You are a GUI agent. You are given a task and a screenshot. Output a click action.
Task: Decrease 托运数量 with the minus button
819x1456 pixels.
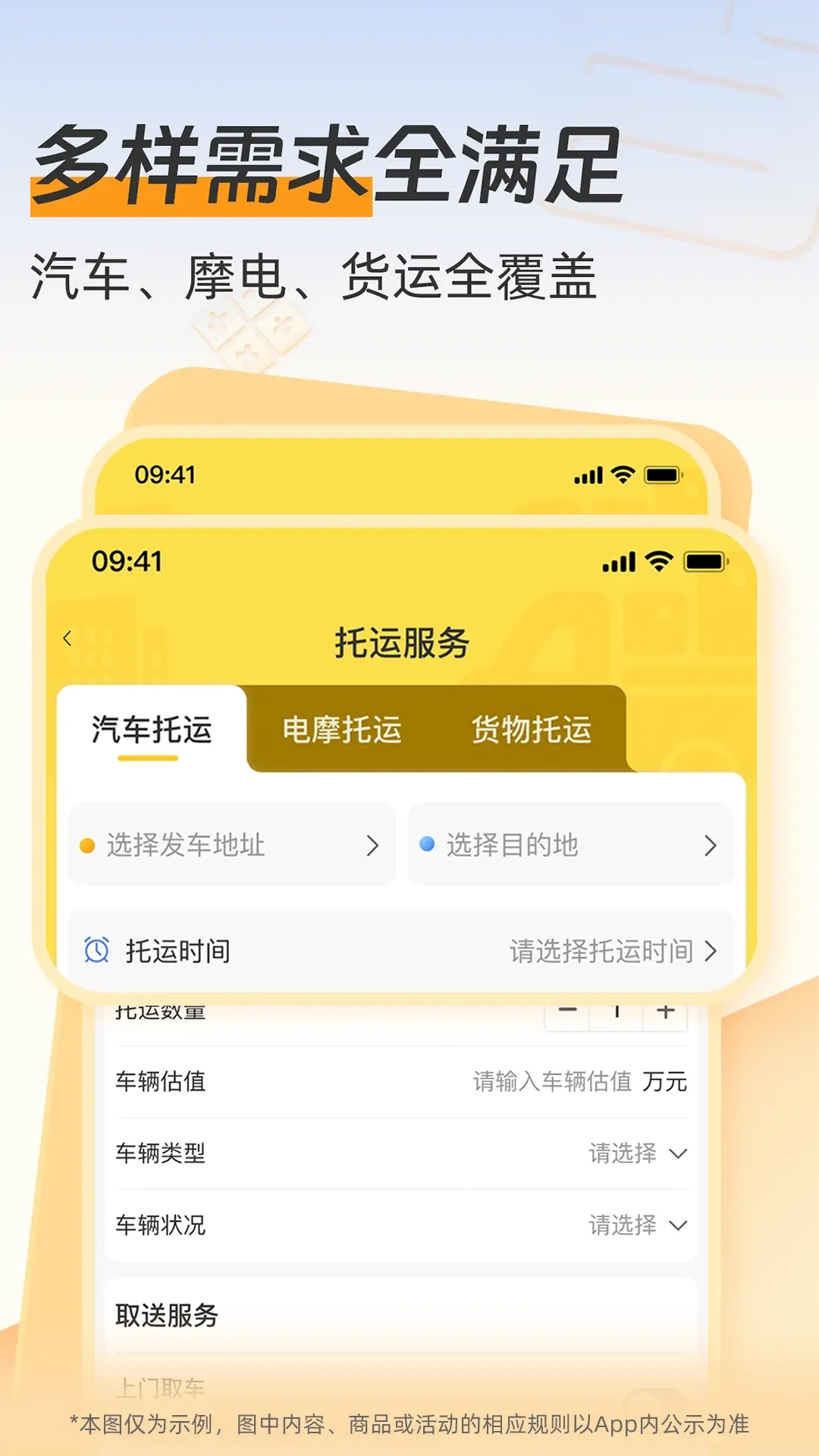point(567,1012)
